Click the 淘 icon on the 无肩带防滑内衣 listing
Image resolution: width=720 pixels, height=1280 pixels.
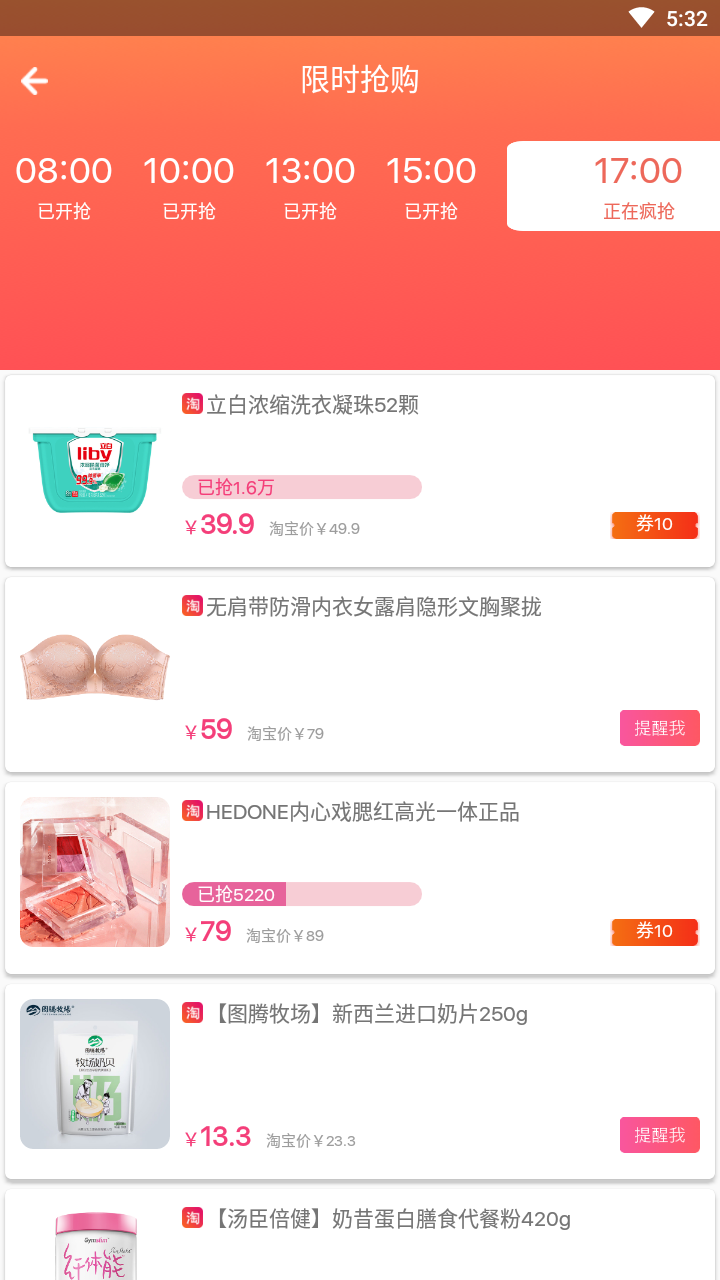[190, 606]
